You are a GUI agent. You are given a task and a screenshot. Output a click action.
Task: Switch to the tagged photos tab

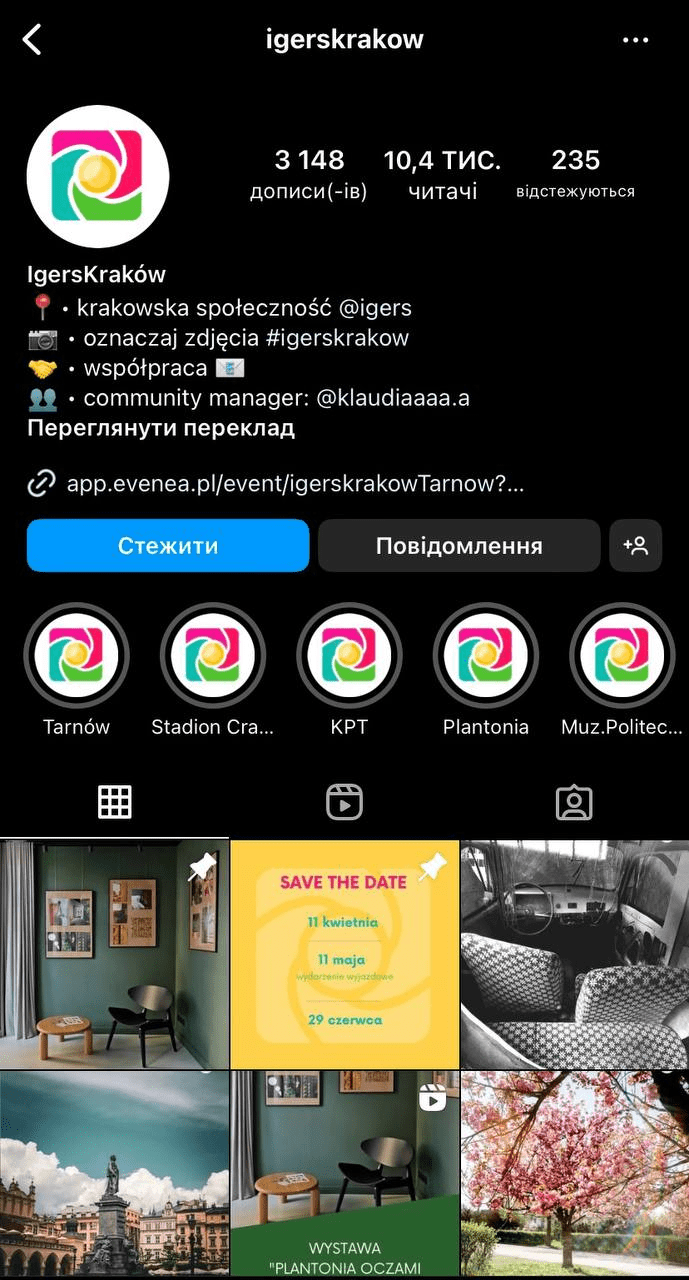coord(574,802)
